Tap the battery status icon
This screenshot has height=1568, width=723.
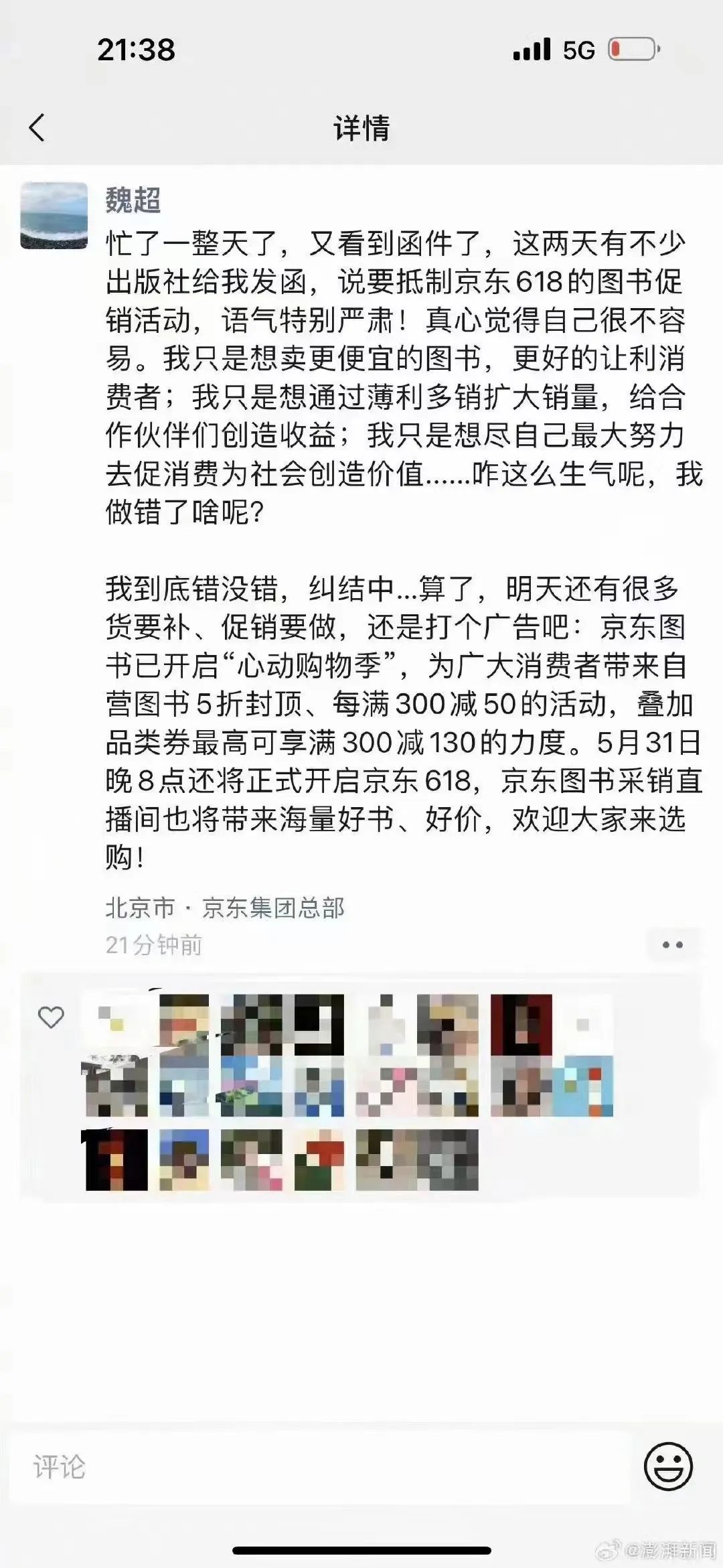pyautogui.click(x=630, y=48)
